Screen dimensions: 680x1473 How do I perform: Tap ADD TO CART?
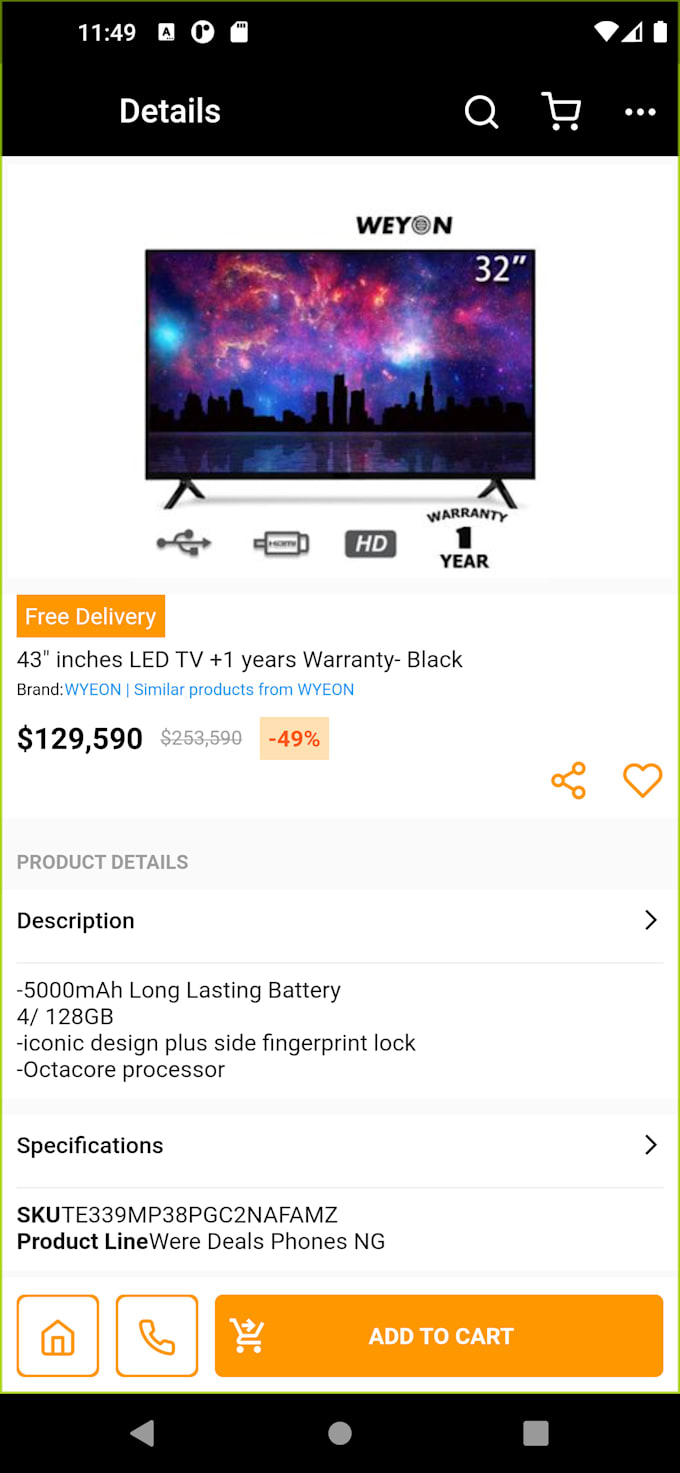pyautogui.click(x=439, y=1336)
